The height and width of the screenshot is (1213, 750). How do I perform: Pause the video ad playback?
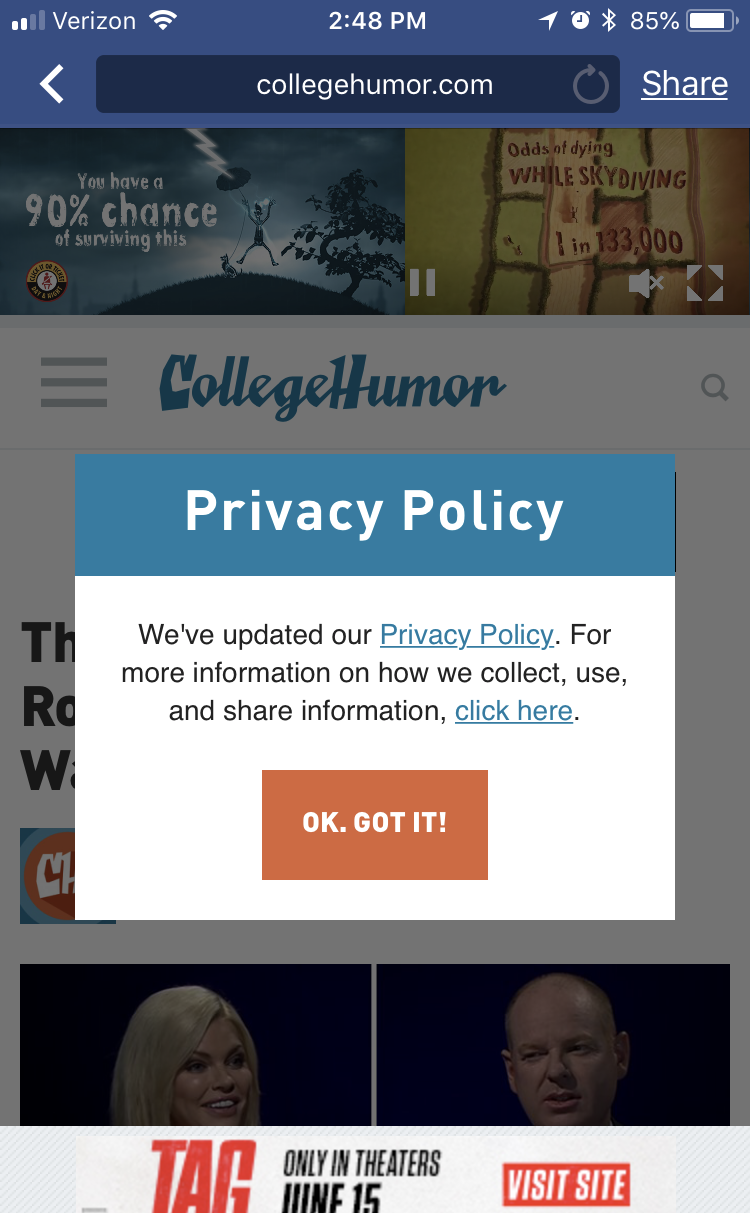coord(423,283)
